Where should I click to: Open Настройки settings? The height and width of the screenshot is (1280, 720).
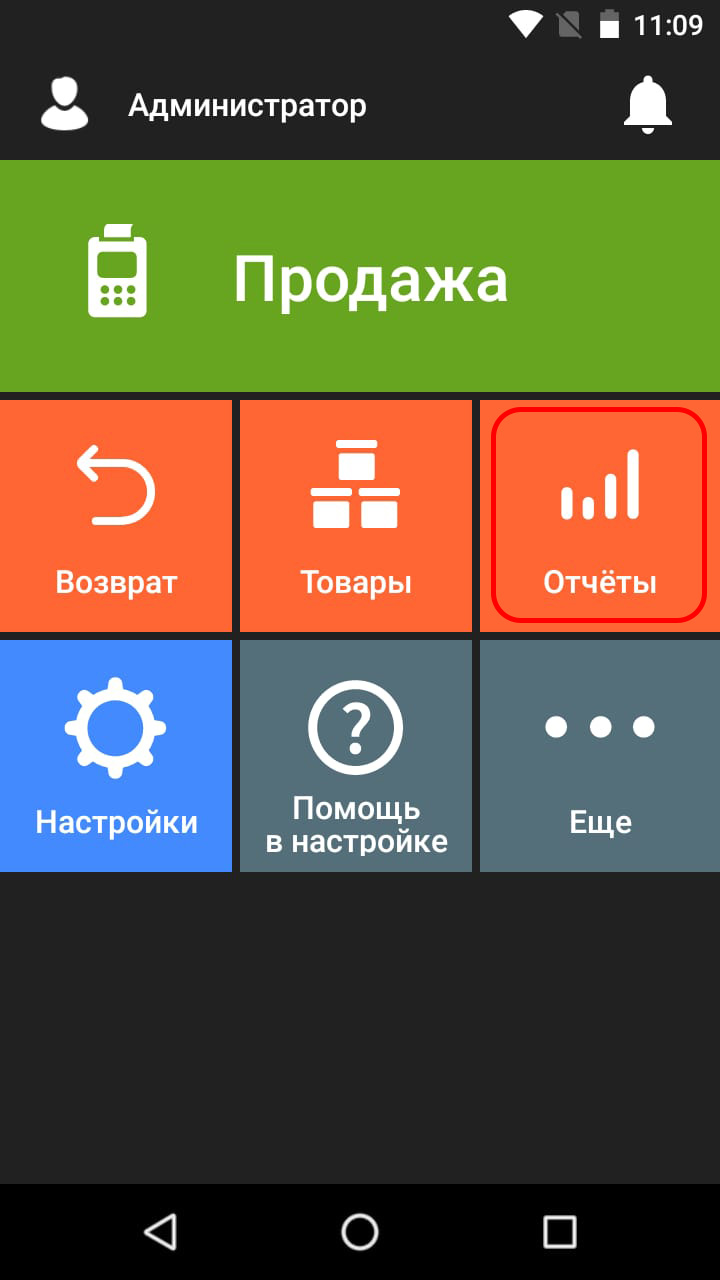coord(116,756)
